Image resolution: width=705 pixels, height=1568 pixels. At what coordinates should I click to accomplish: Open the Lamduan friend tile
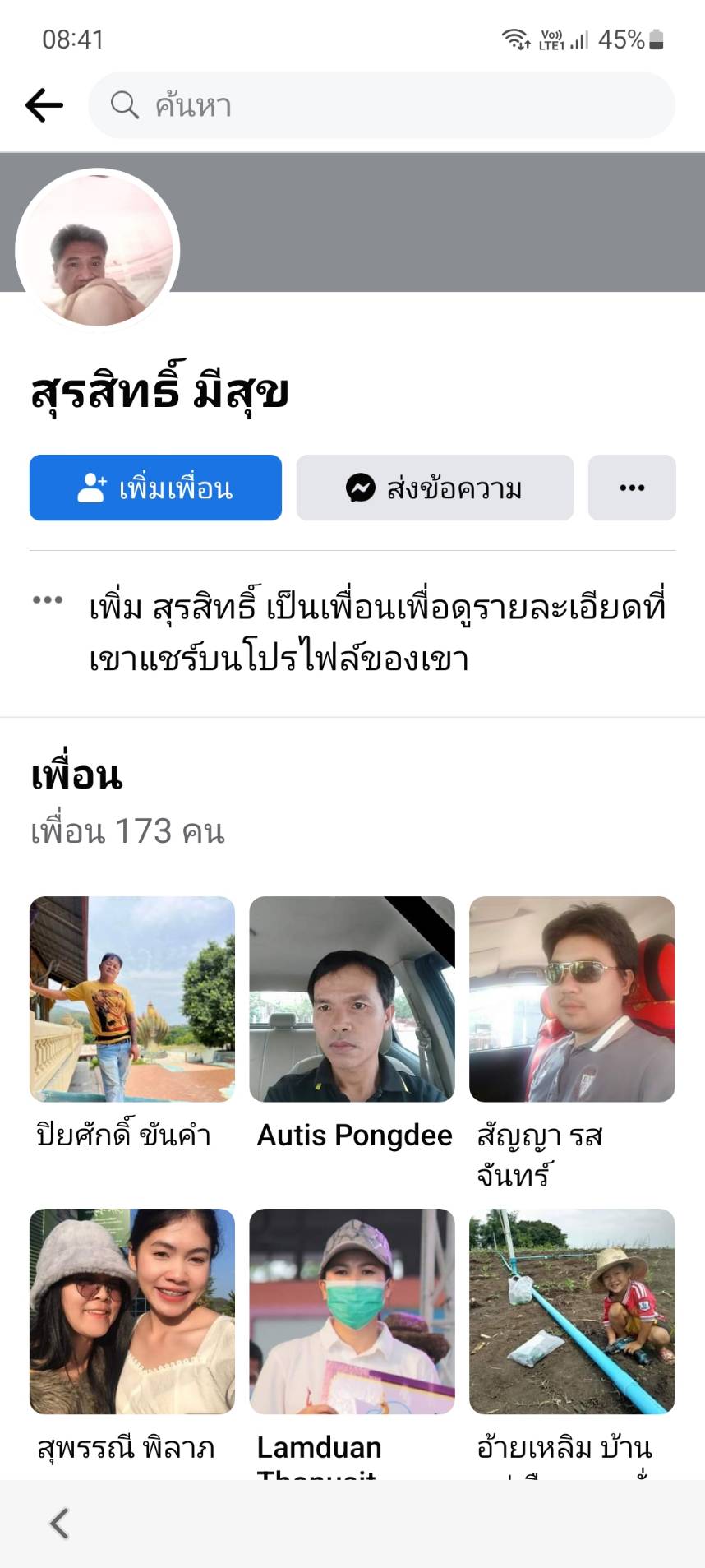[x=352, y=1311]
